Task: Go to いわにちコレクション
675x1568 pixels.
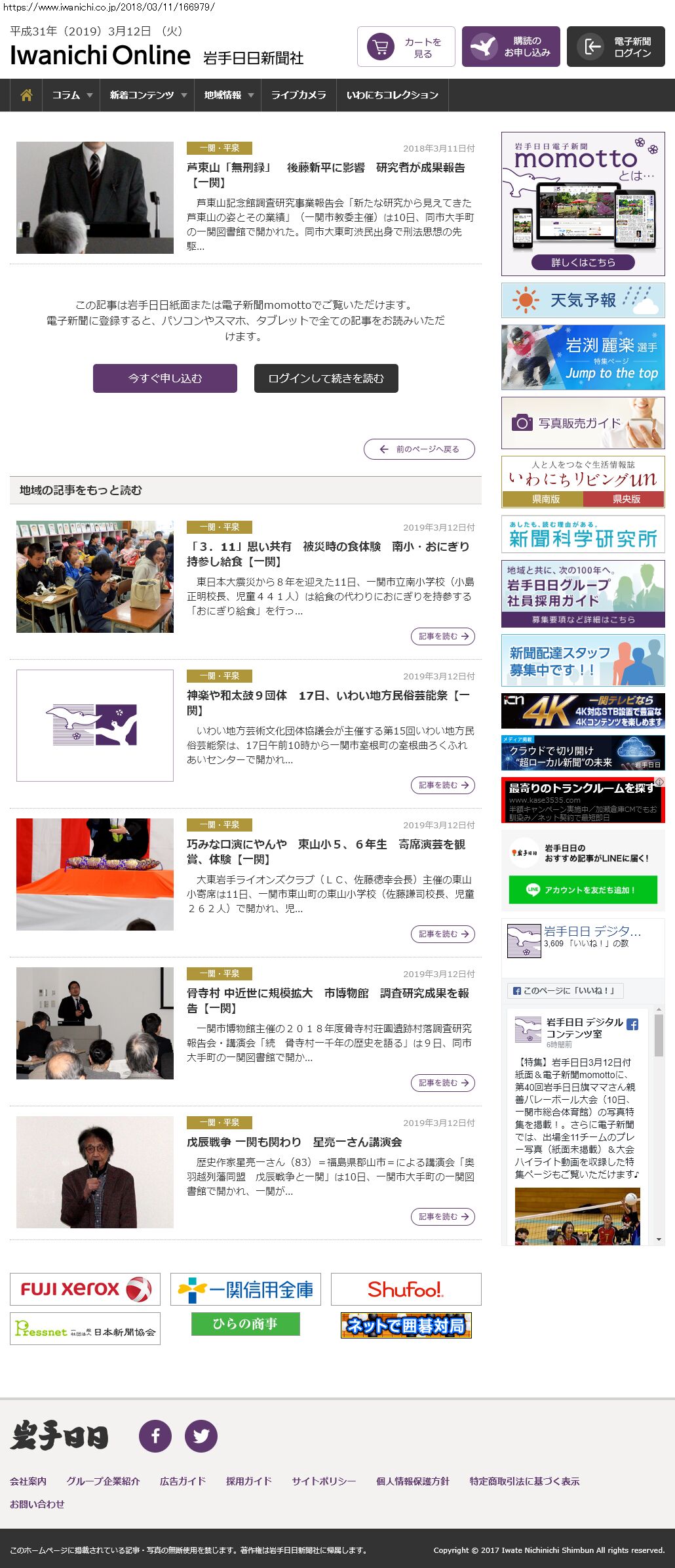Action: click(392, 95)
